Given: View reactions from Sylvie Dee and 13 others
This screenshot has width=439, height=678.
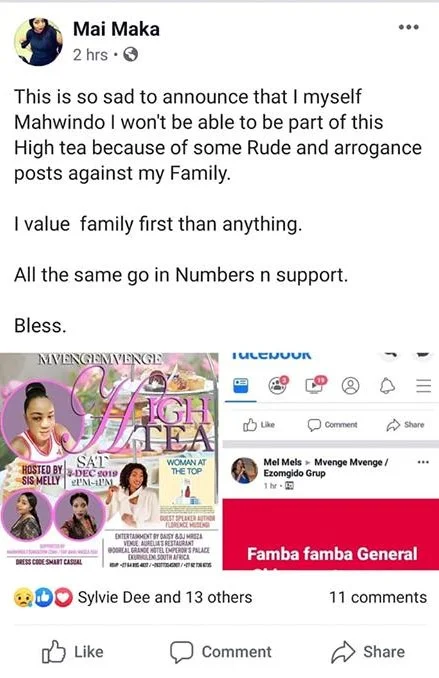Looking at the screenshot, I should tap(133, 598).
